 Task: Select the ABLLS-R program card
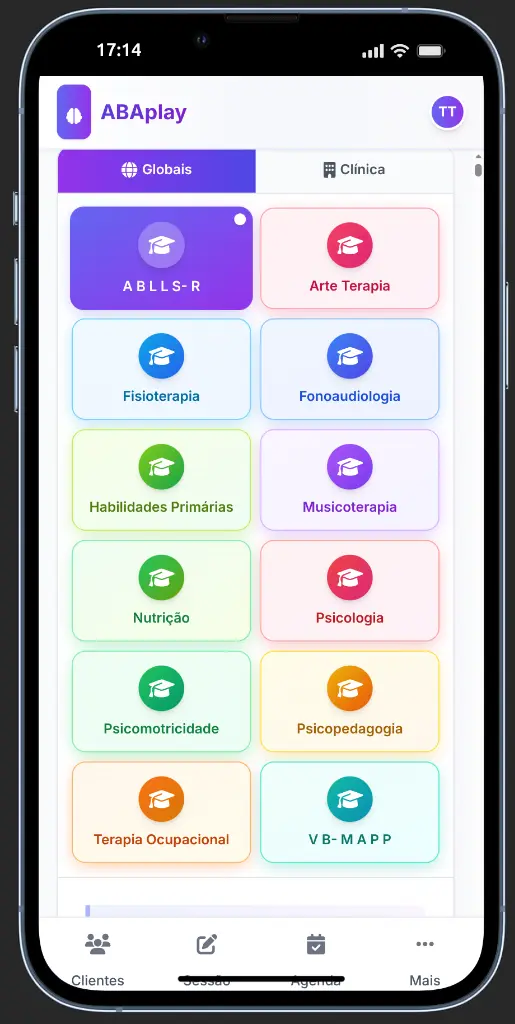tap(161, 258)
